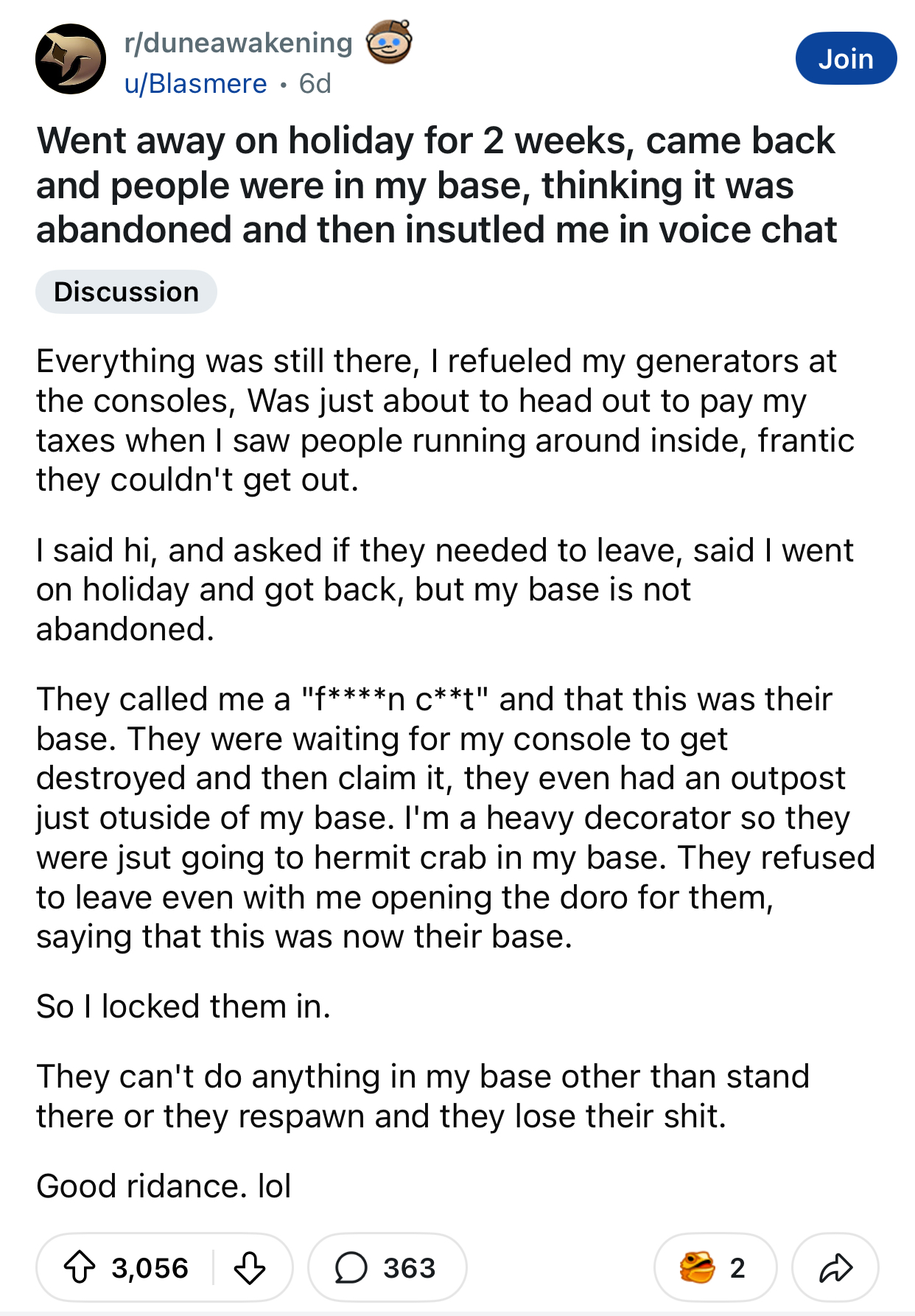This screenshot has width=915, height=1316.
Task: View u/Blasmere's profile
Action: (x=195, y=84)
